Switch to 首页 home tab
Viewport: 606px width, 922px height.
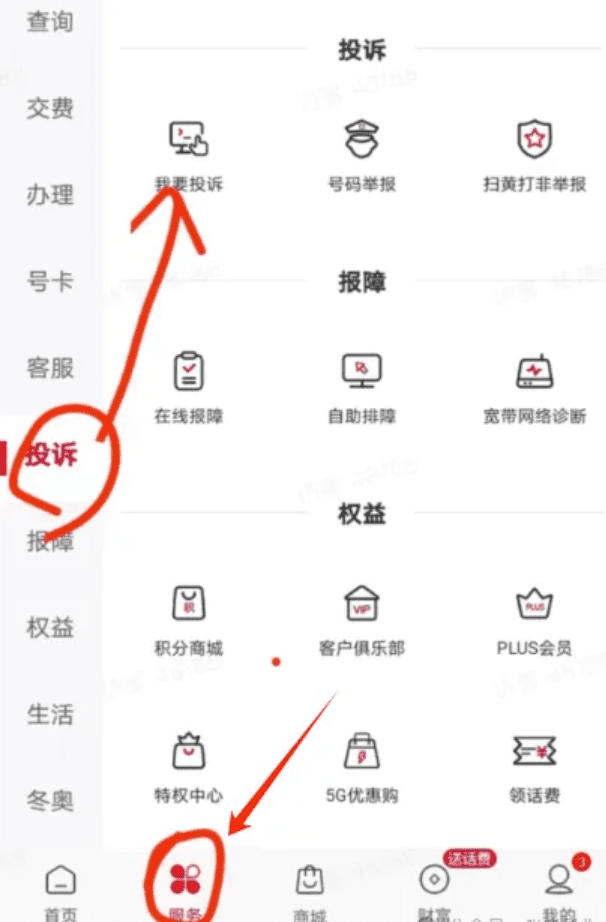point(61,890)
